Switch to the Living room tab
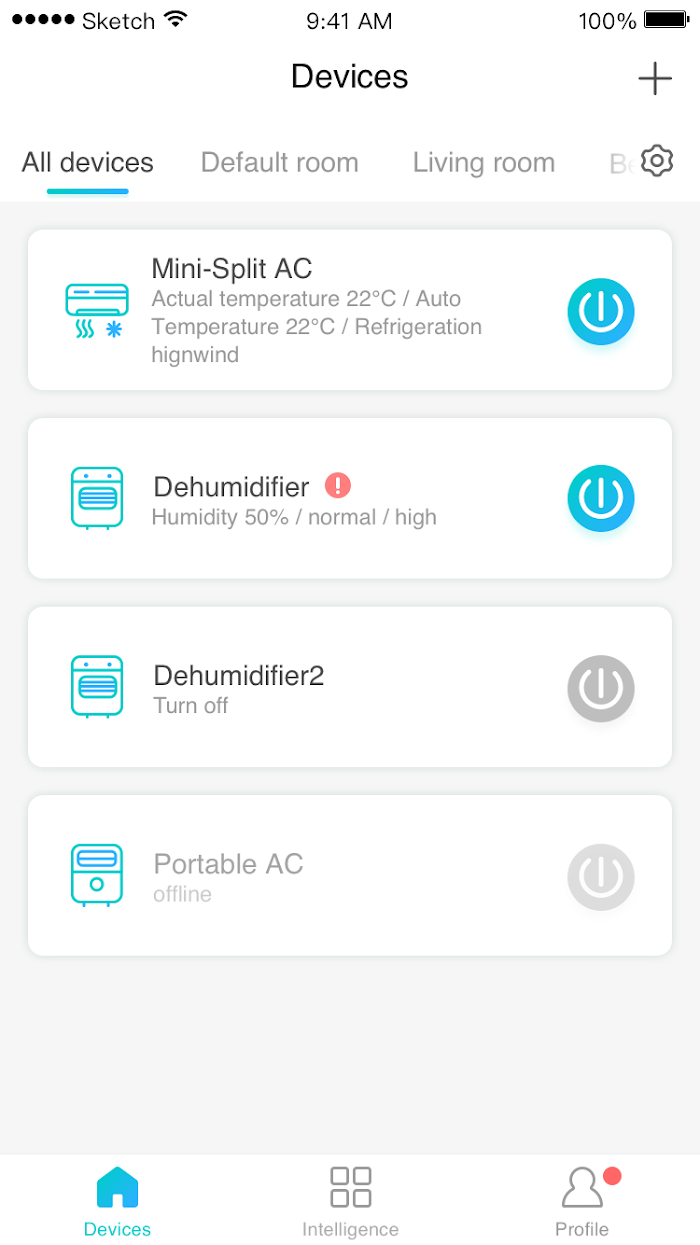The image size is (700, 1245). click(x=483, y=162)
